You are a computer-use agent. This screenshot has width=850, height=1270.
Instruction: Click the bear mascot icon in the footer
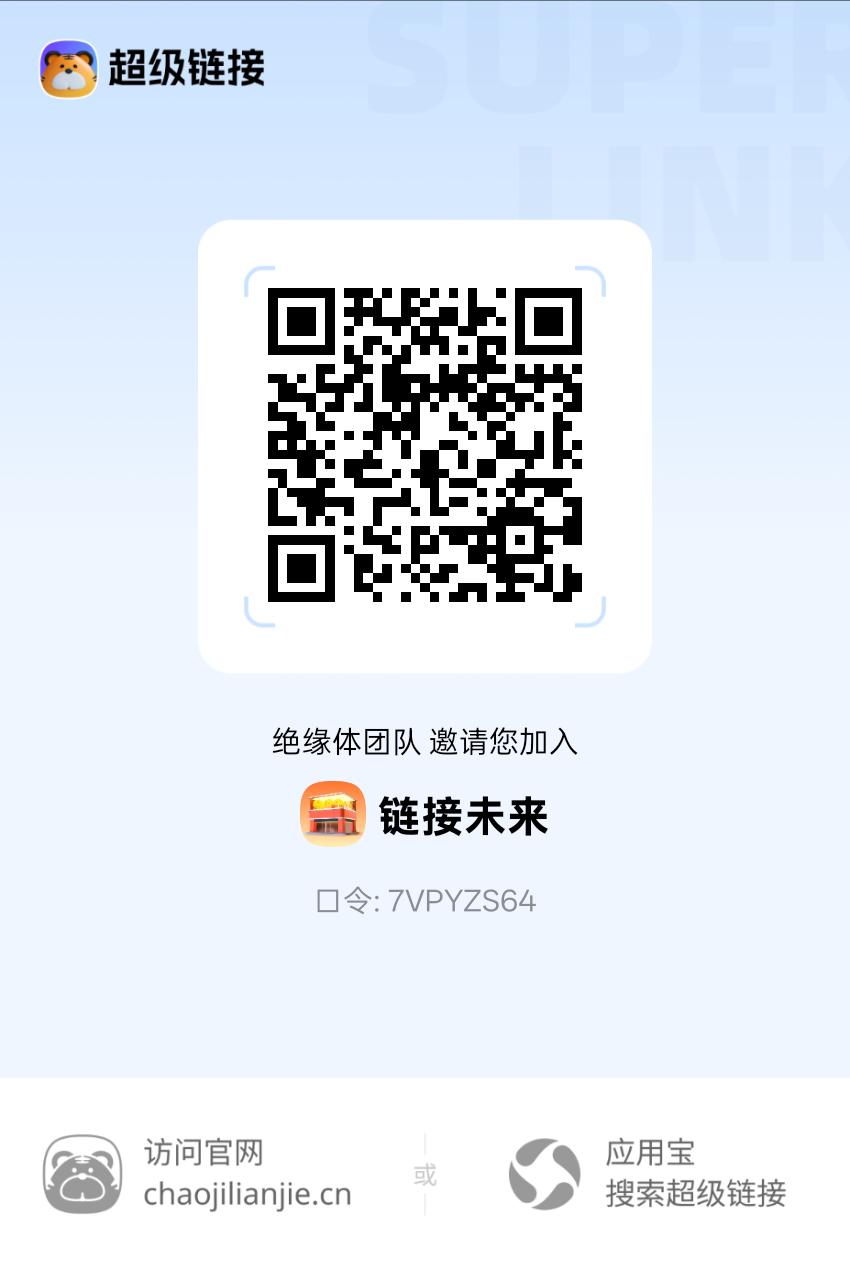pos(85,1175)
